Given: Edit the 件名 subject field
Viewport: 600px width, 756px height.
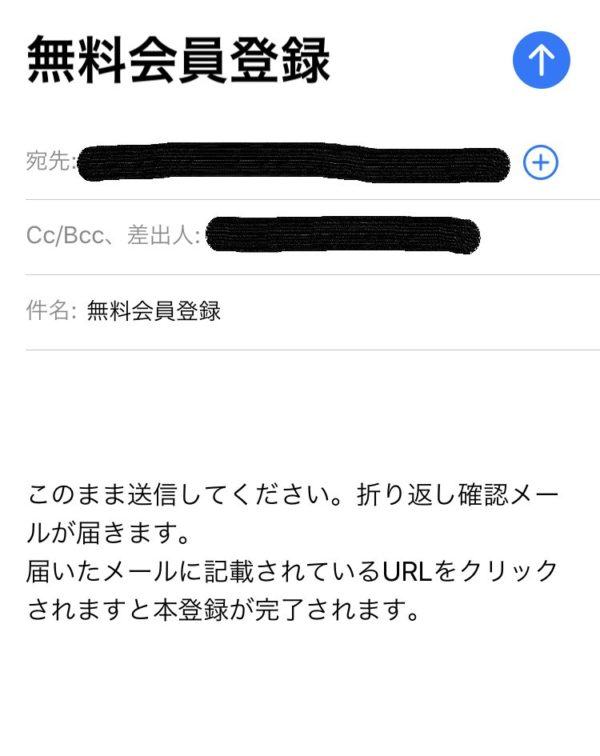Looking at the screenshot, I should pyautogui.click(x=300, y=311).
